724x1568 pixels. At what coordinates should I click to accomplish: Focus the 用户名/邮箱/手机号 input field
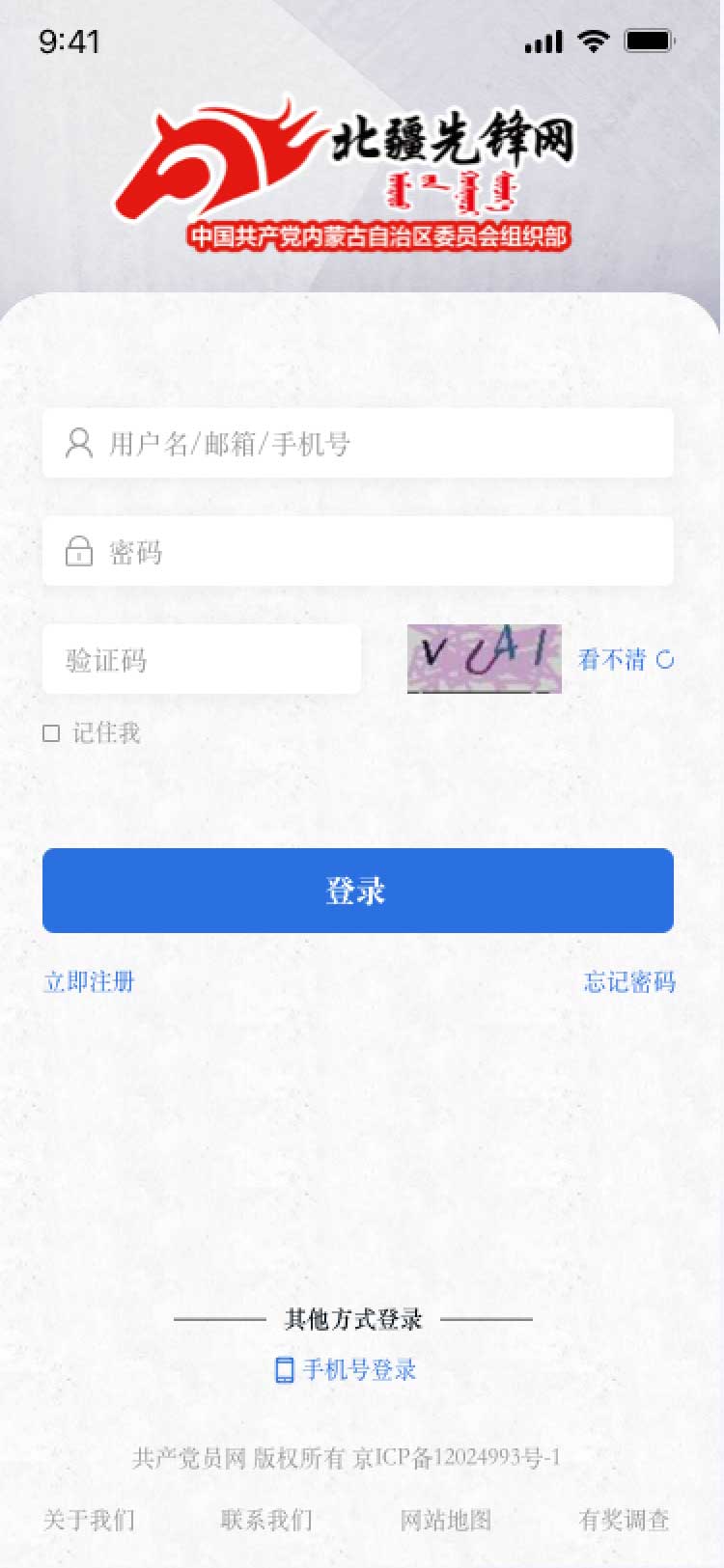[357, 444]
